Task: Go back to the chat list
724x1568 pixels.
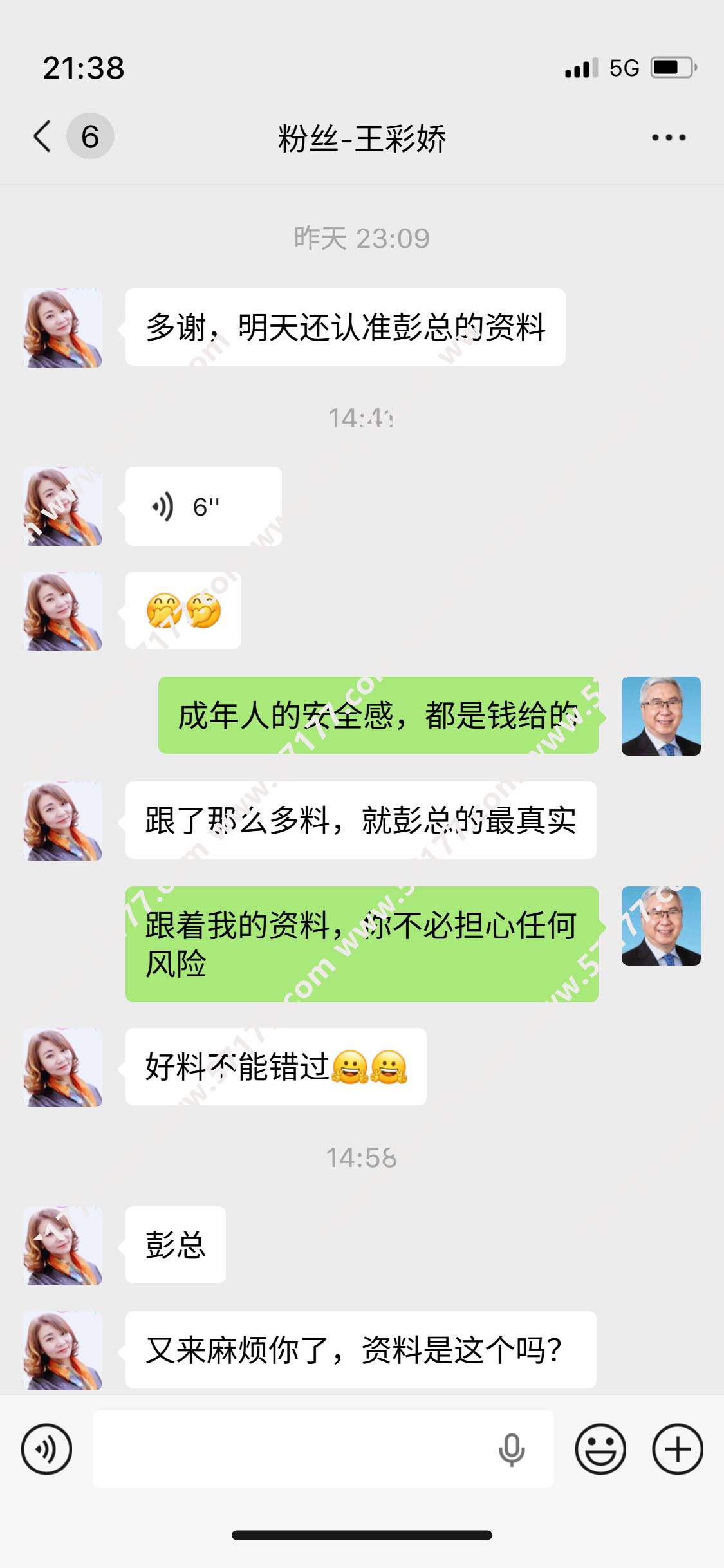Action: tap(43, 136)
